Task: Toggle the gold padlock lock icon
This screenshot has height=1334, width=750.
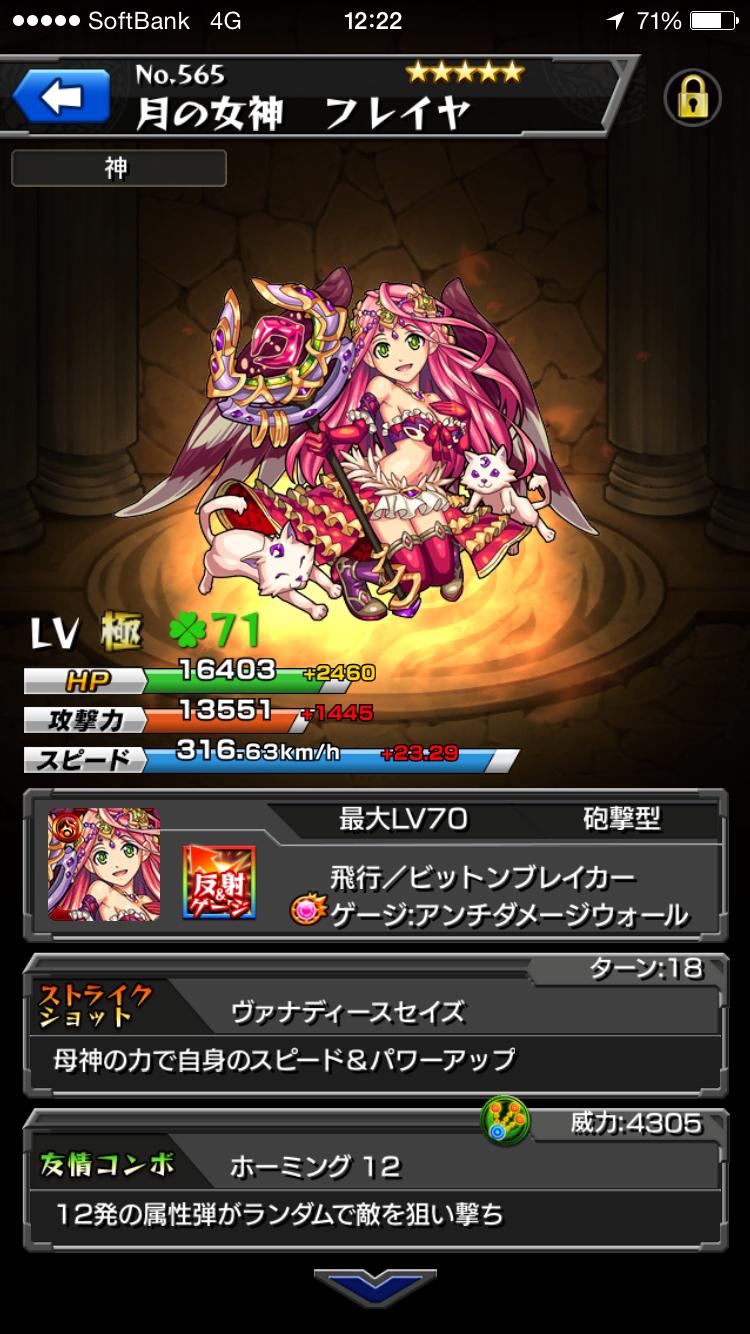Action: pos(692,97)
